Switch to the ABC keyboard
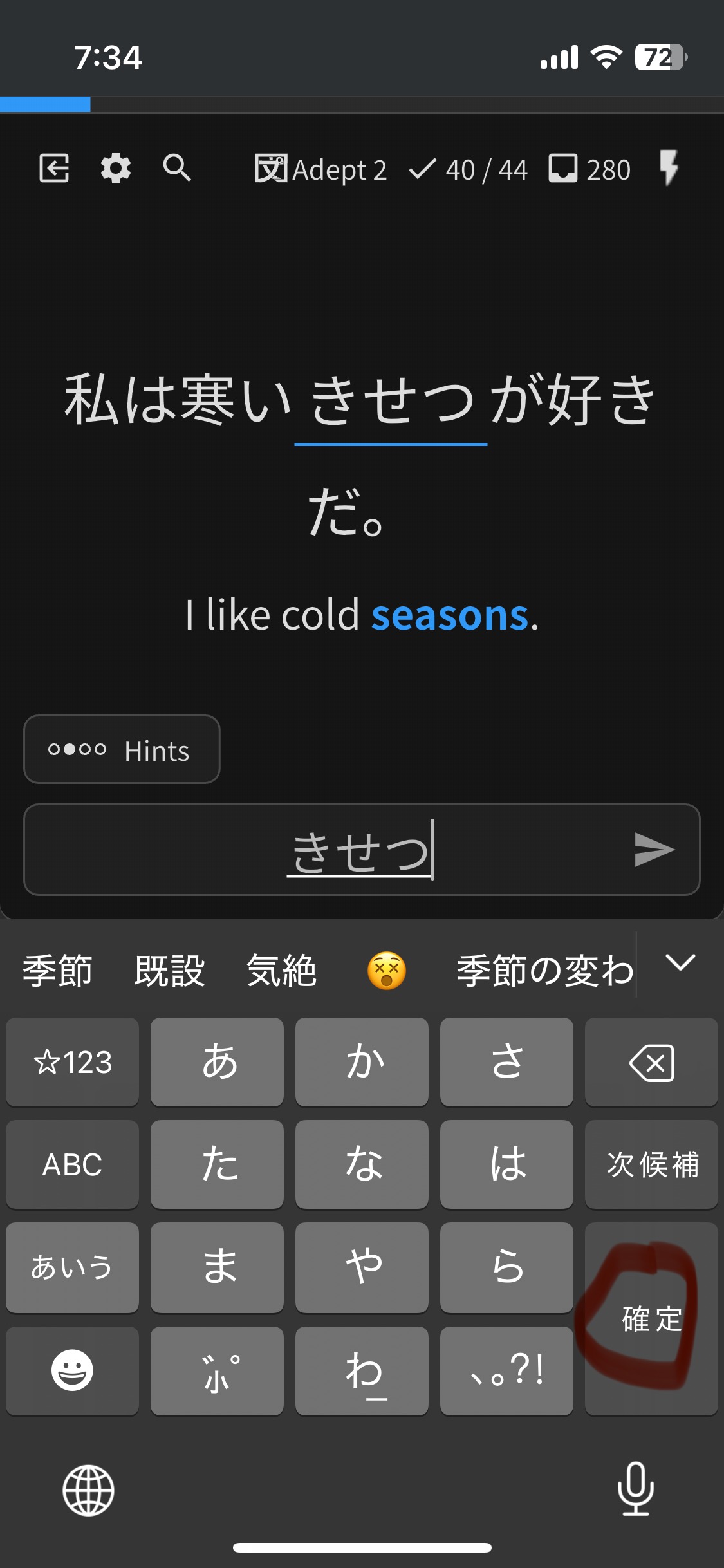 coord(72,1164)
